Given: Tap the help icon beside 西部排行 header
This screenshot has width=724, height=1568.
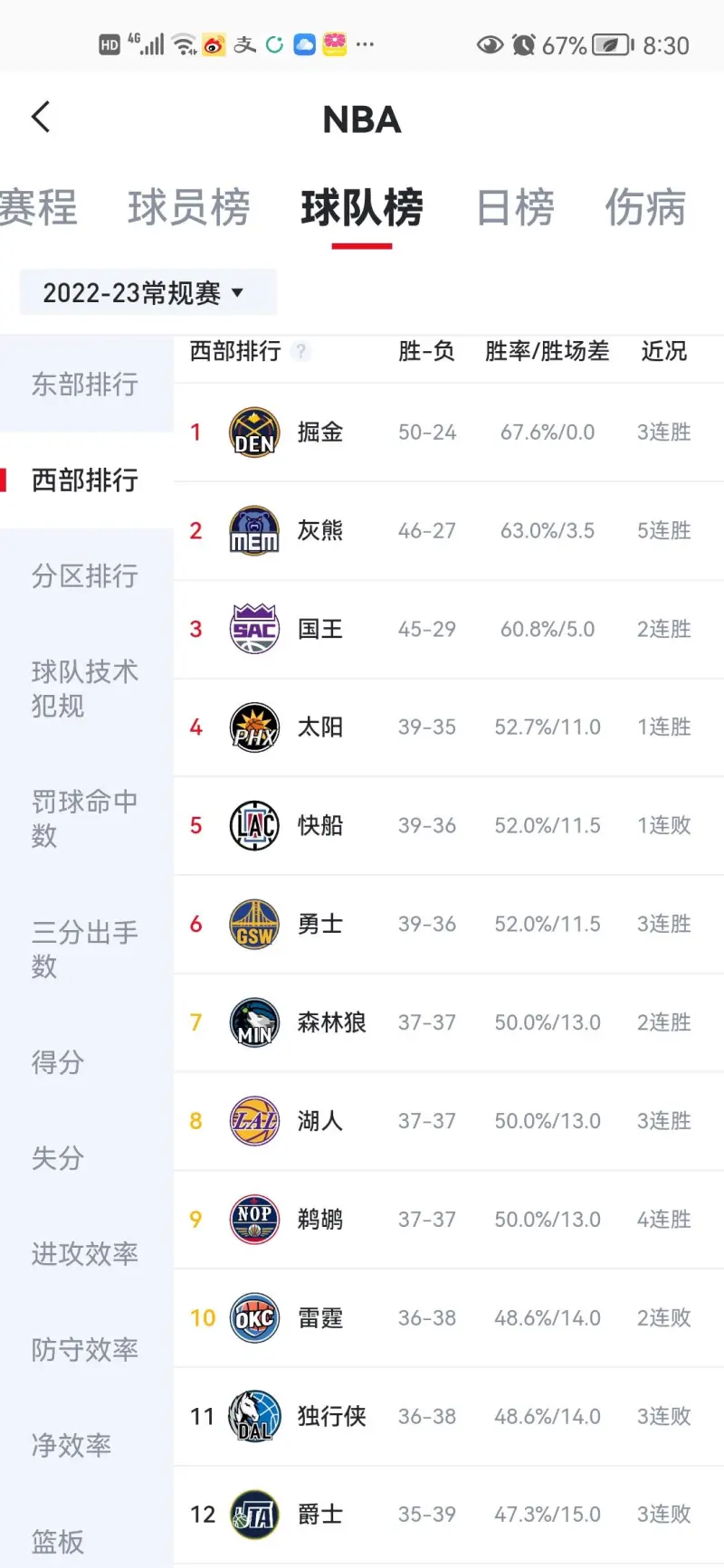Looking at the screenshot, I should point(301,351).
